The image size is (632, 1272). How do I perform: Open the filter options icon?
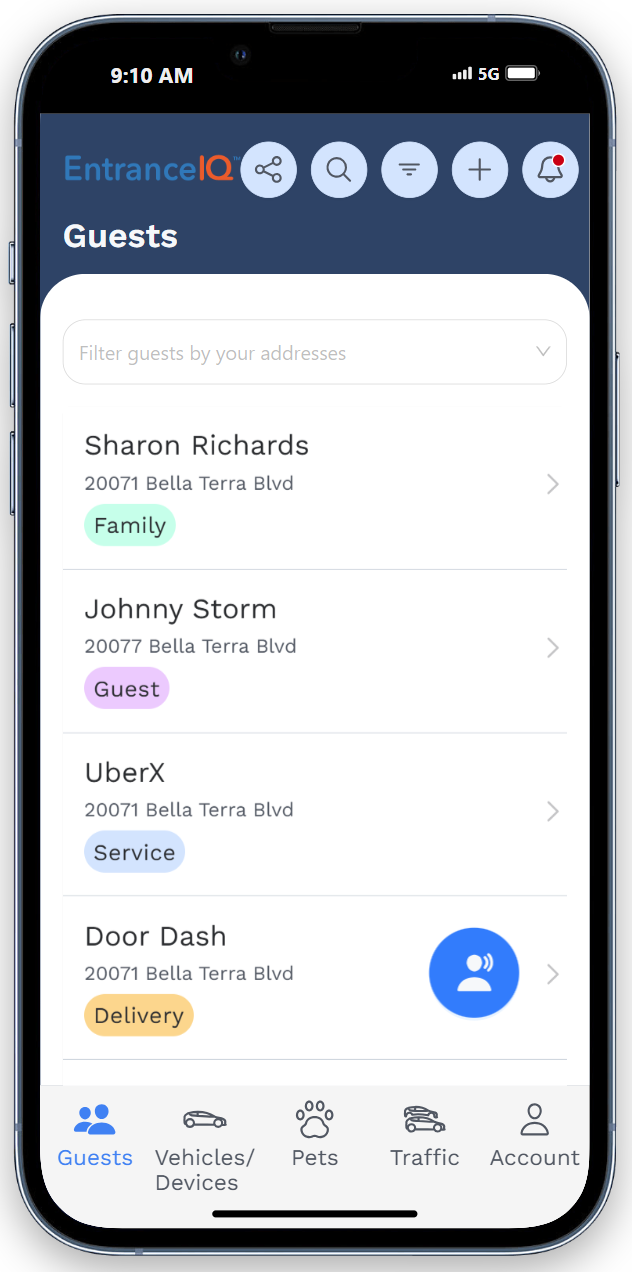coord(409,170)
